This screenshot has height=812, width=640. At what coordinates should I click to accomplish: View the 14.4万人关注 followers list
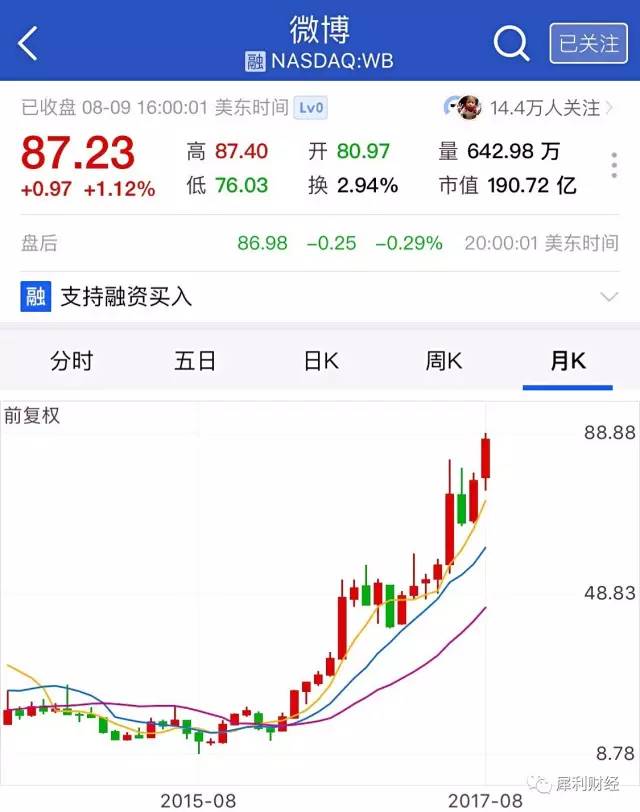pos(530,107)
